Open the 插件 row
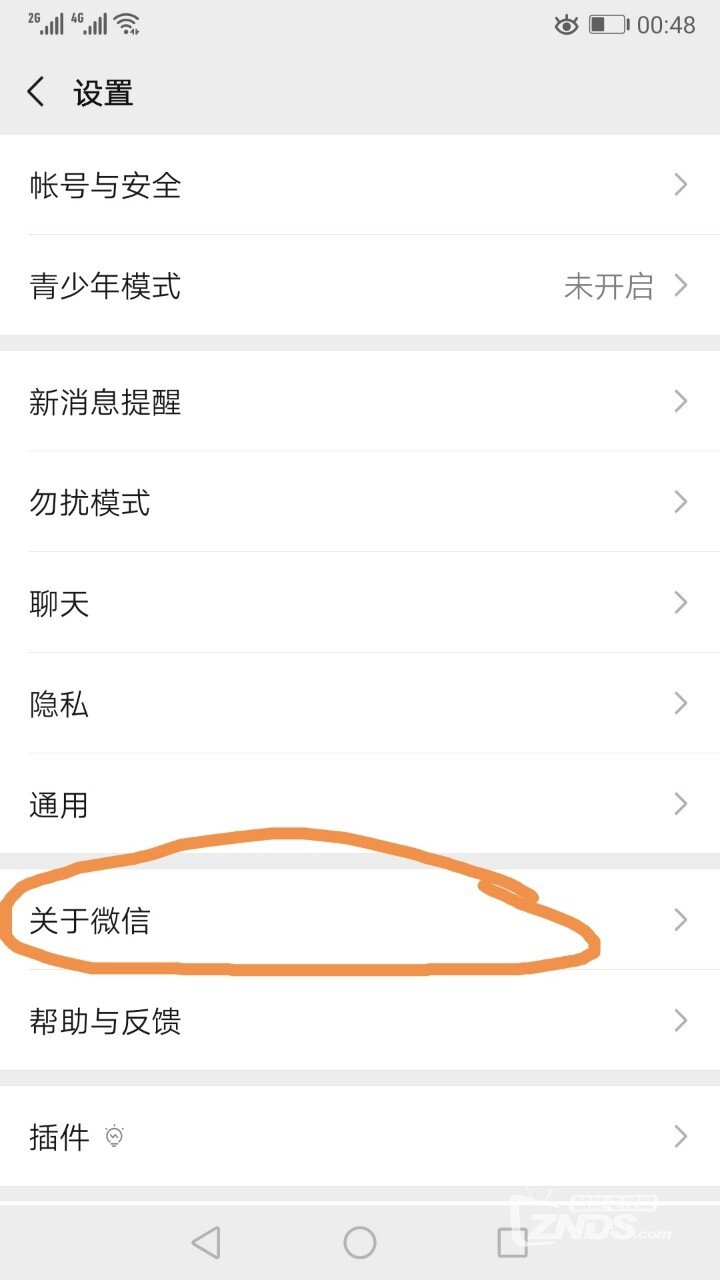Image resolution: width=720 pixels, height=1280 pixels. [360, 1136]
